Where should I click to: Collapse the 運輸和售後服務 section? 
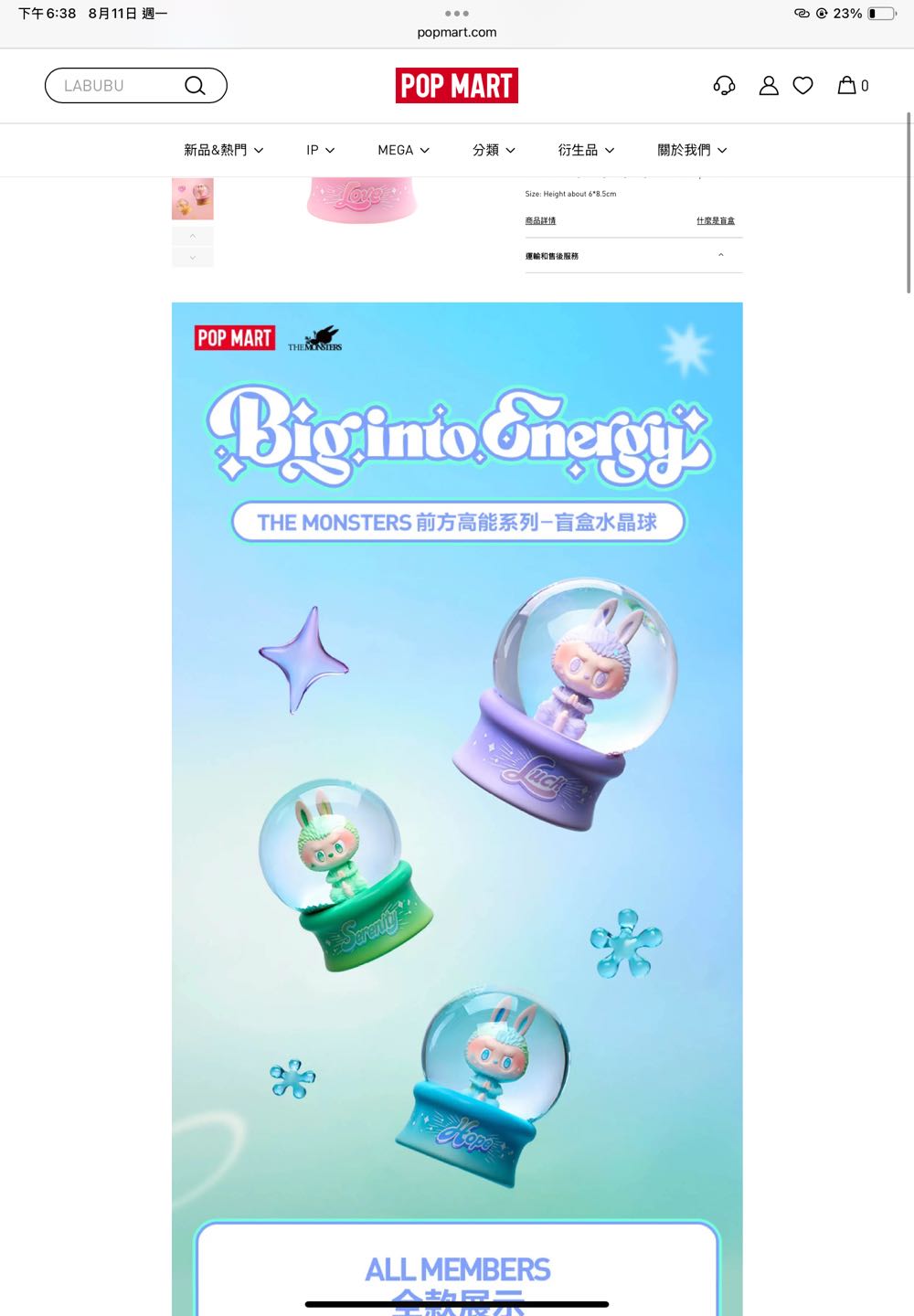click(x=720, y=256)
